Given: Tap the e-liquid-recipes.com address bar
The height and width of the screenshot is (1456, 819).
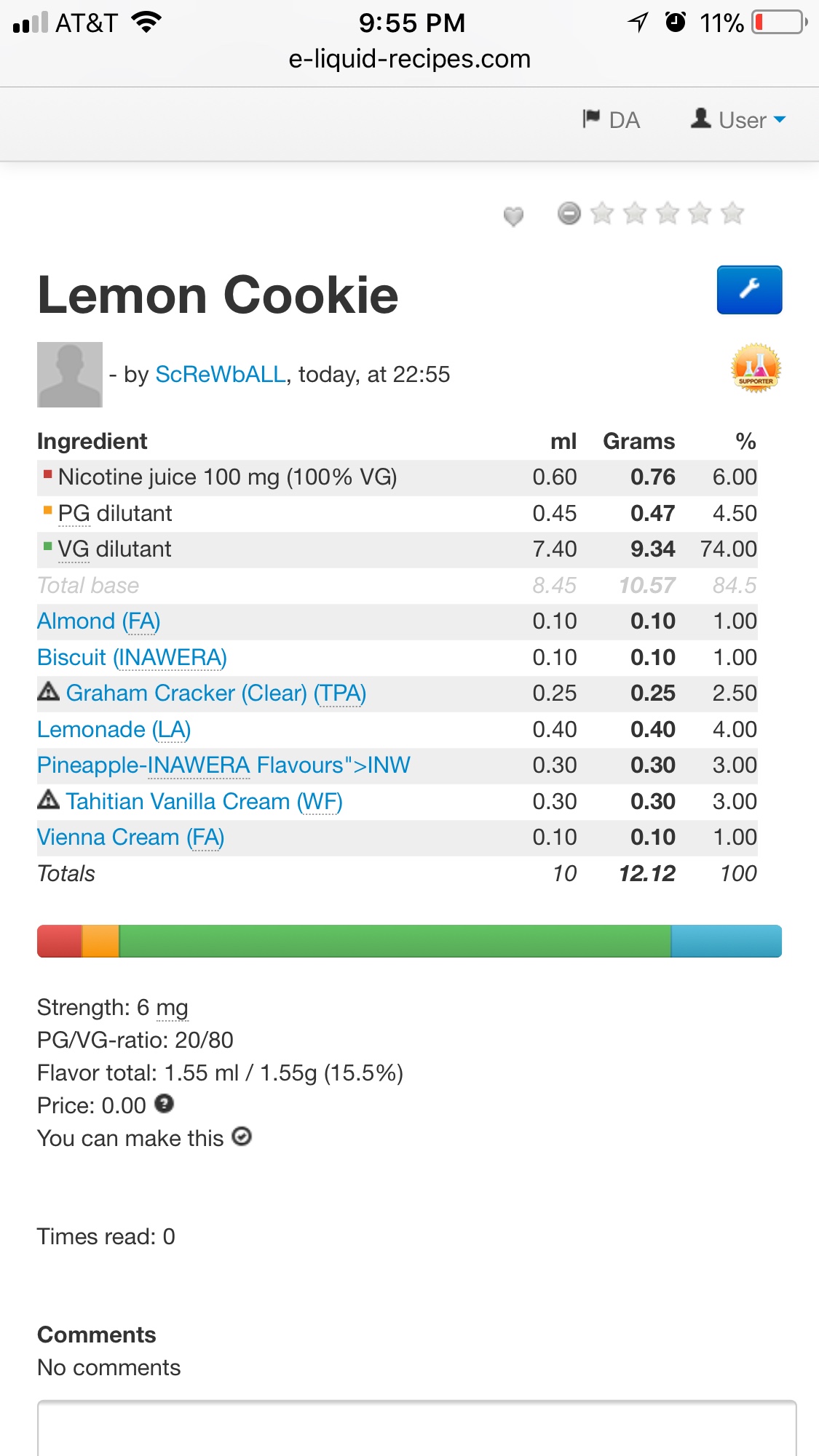Looking at the screenshot, I should tap(409, 59).
